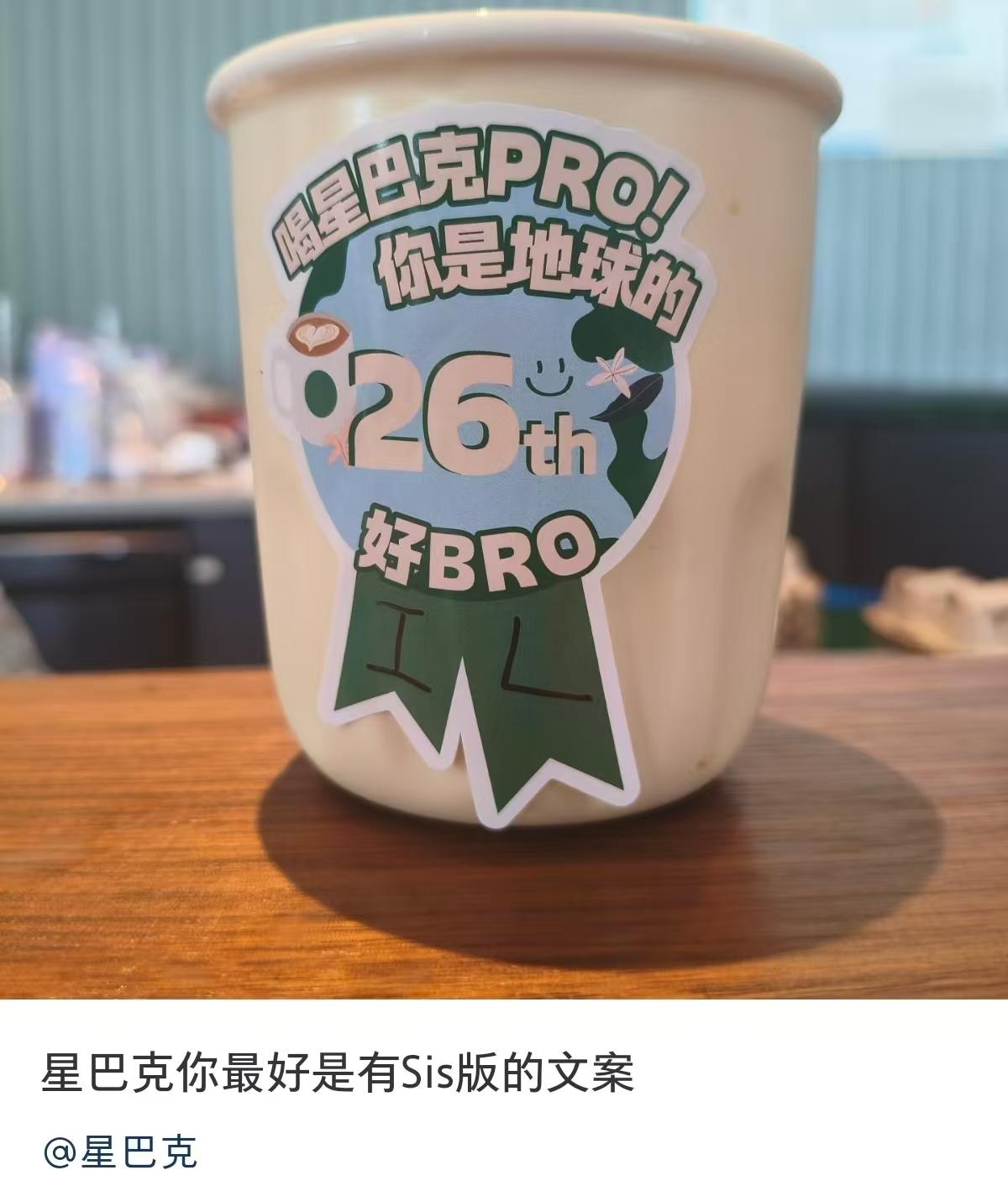
Task: Open the Starbucks cup photo in full view
Action: click(504, 500)
